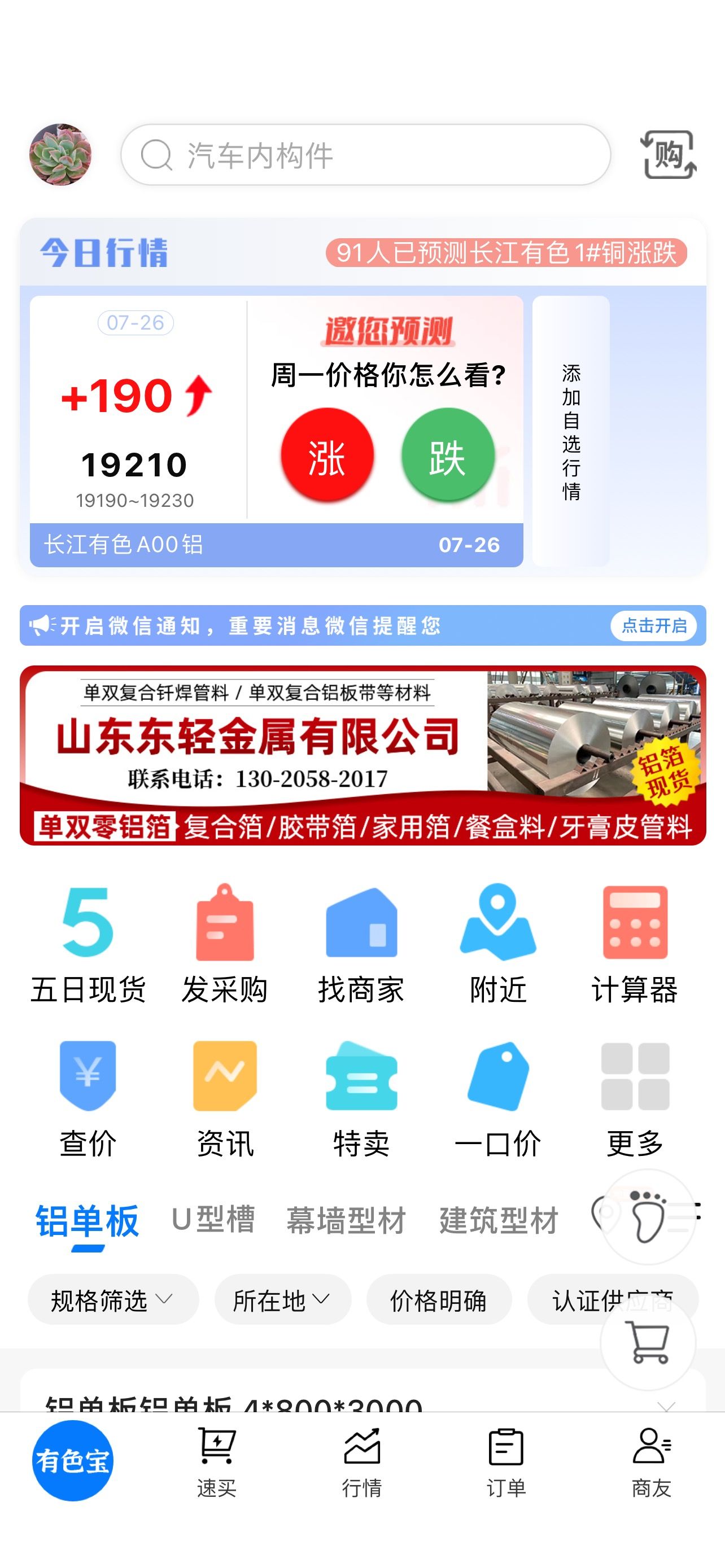Image resolution: width=725 pixels, height=1568 pixels.
Task: Enable WeChat notifications with 点击开启
Action: [x=654, y=625]
